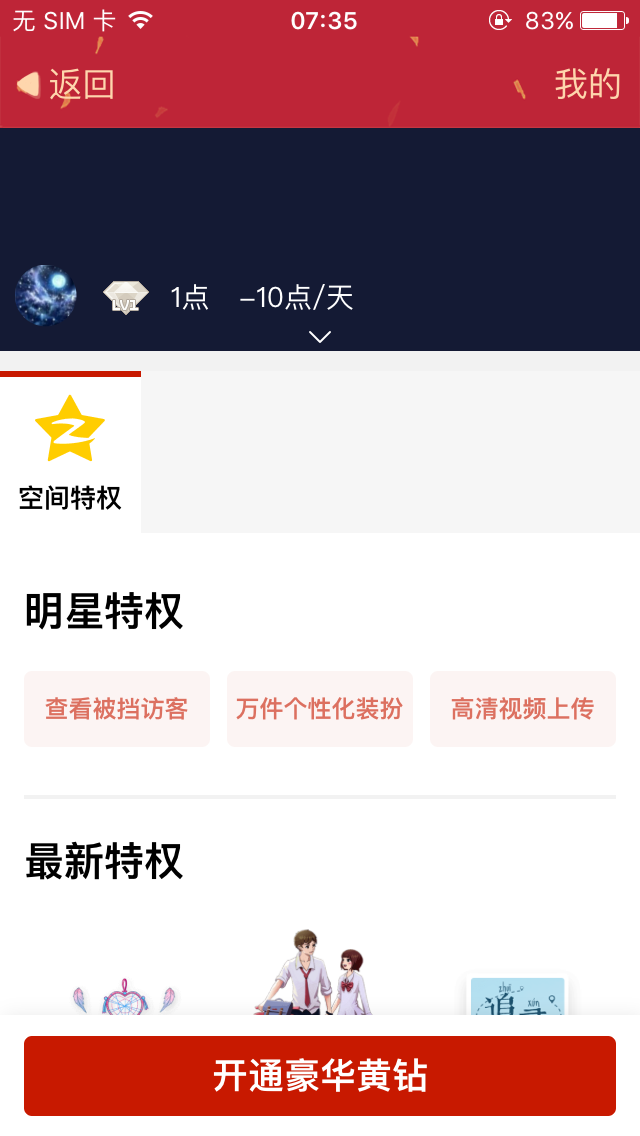This screenshot has height=1136, width=640.
Task: Open 高清视频上传 privilege
Action: click(x=523, y=709)
